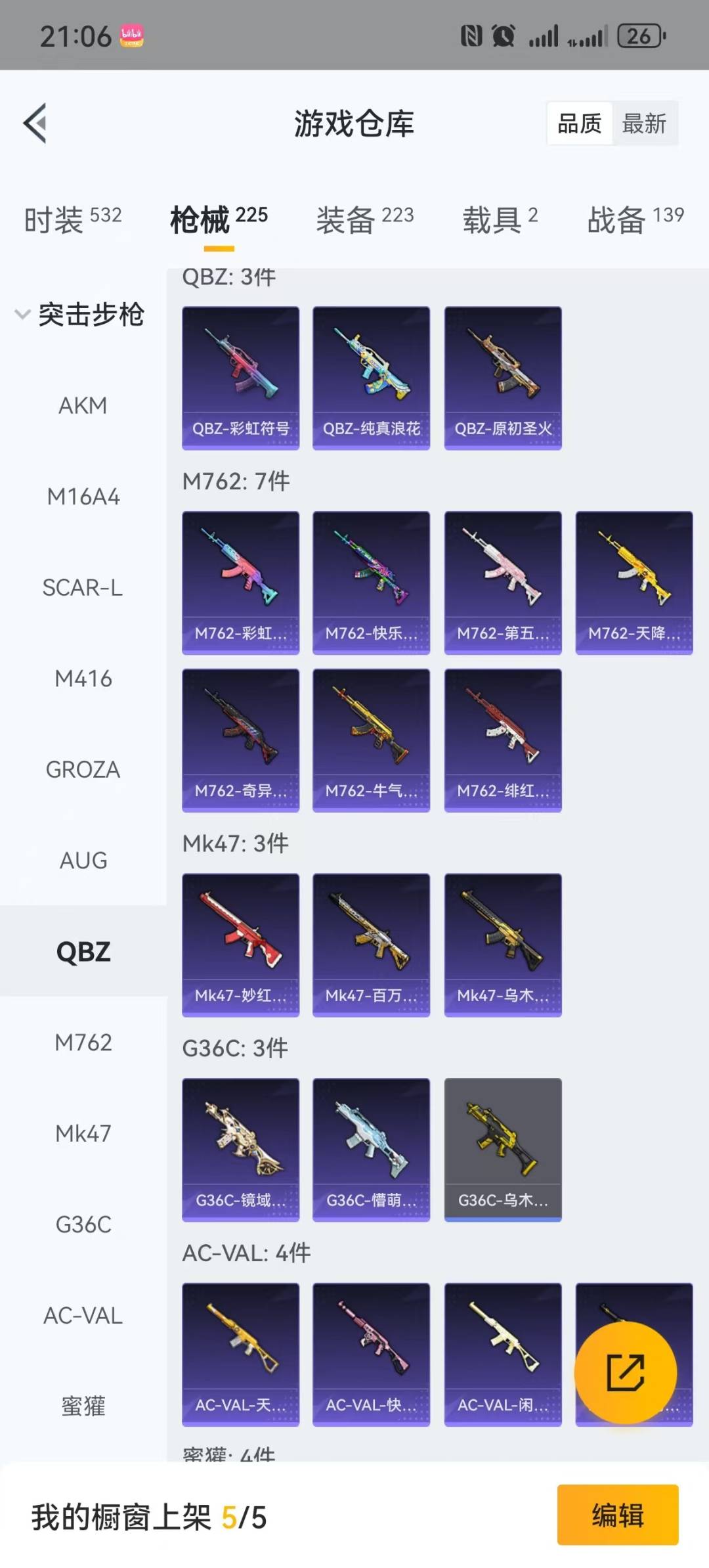Open the QBZ-彩虹符号 skin
The height and width of the screenshot is (1568, 709).
point(240,378)
